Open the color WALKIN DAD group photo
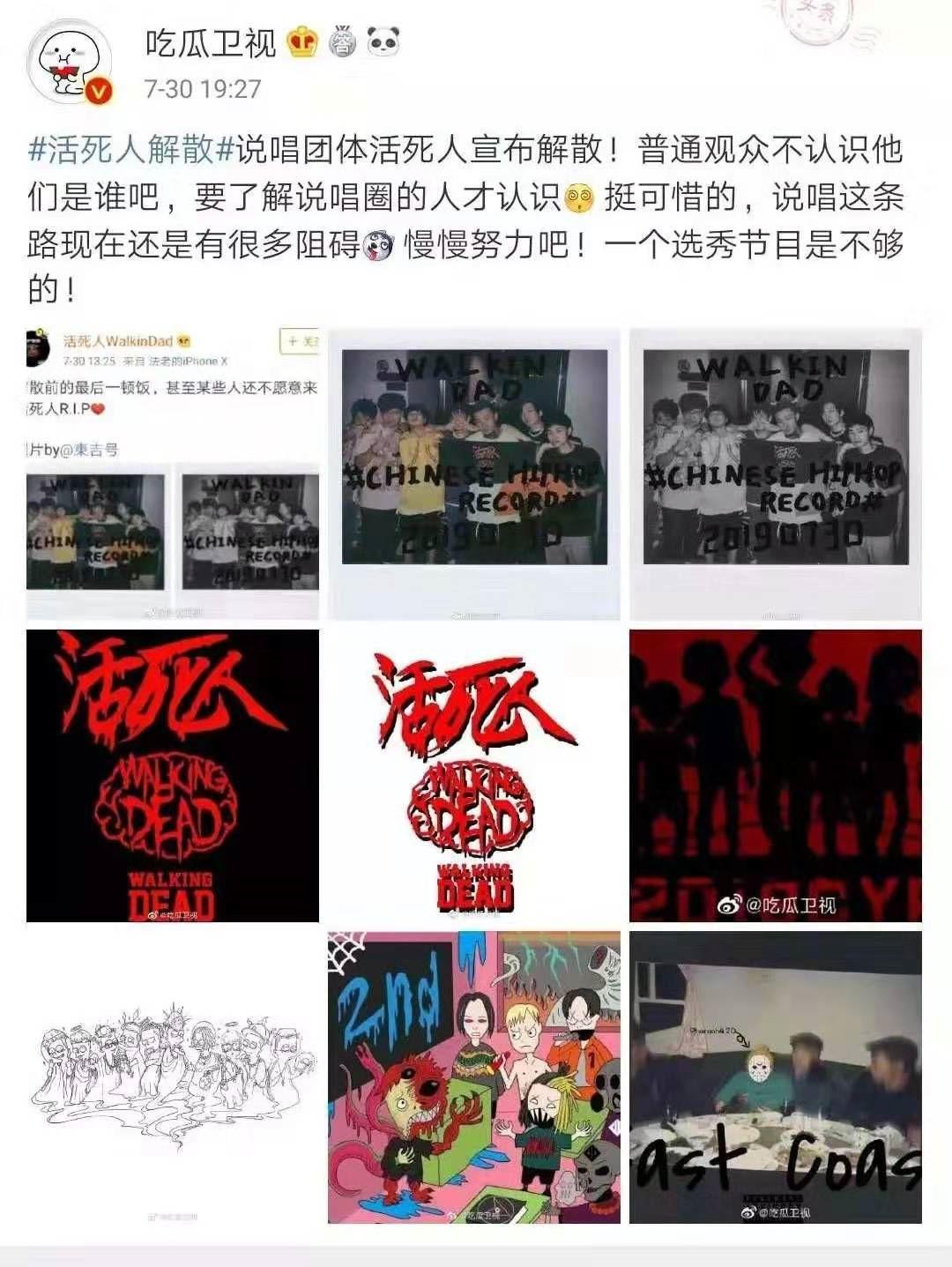 point(474,474)
